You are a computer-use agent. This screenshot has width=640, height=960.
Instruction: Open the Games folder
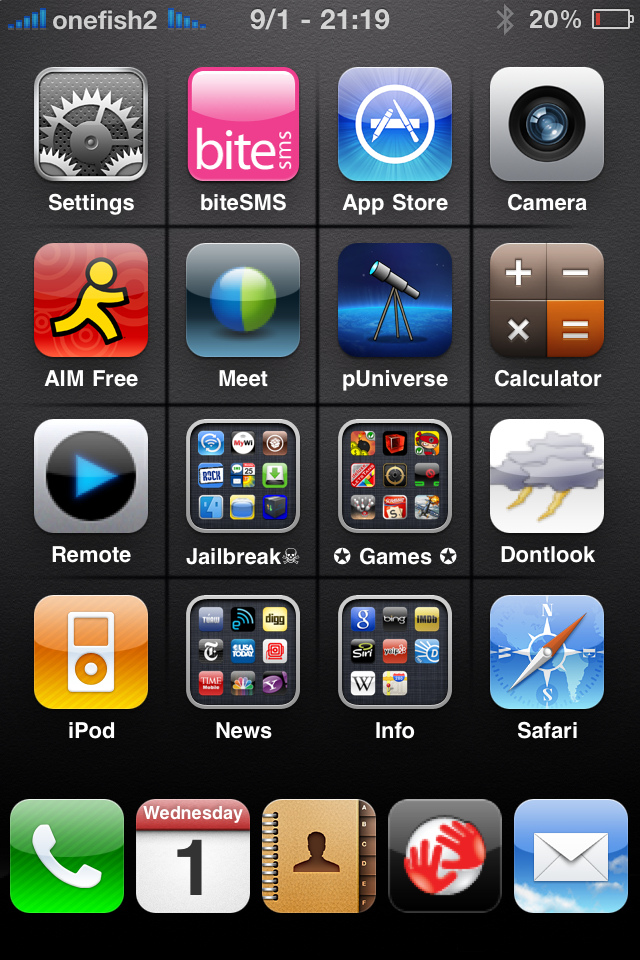(x=395, y=476)
